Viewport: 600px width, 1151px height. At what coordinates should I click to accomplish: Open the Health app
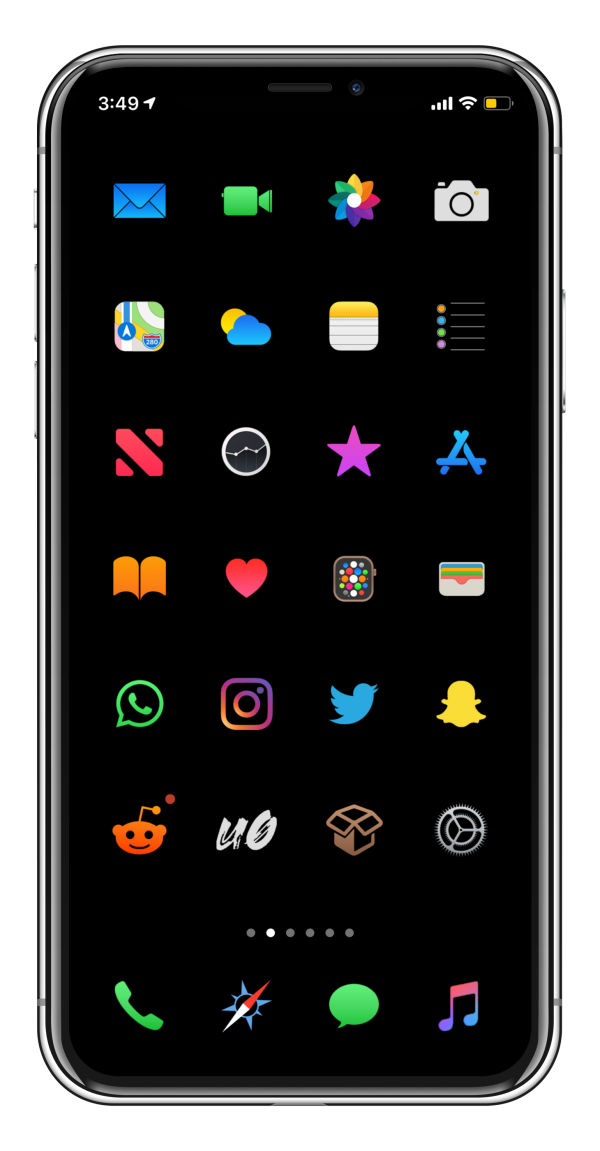coord(246,578)
